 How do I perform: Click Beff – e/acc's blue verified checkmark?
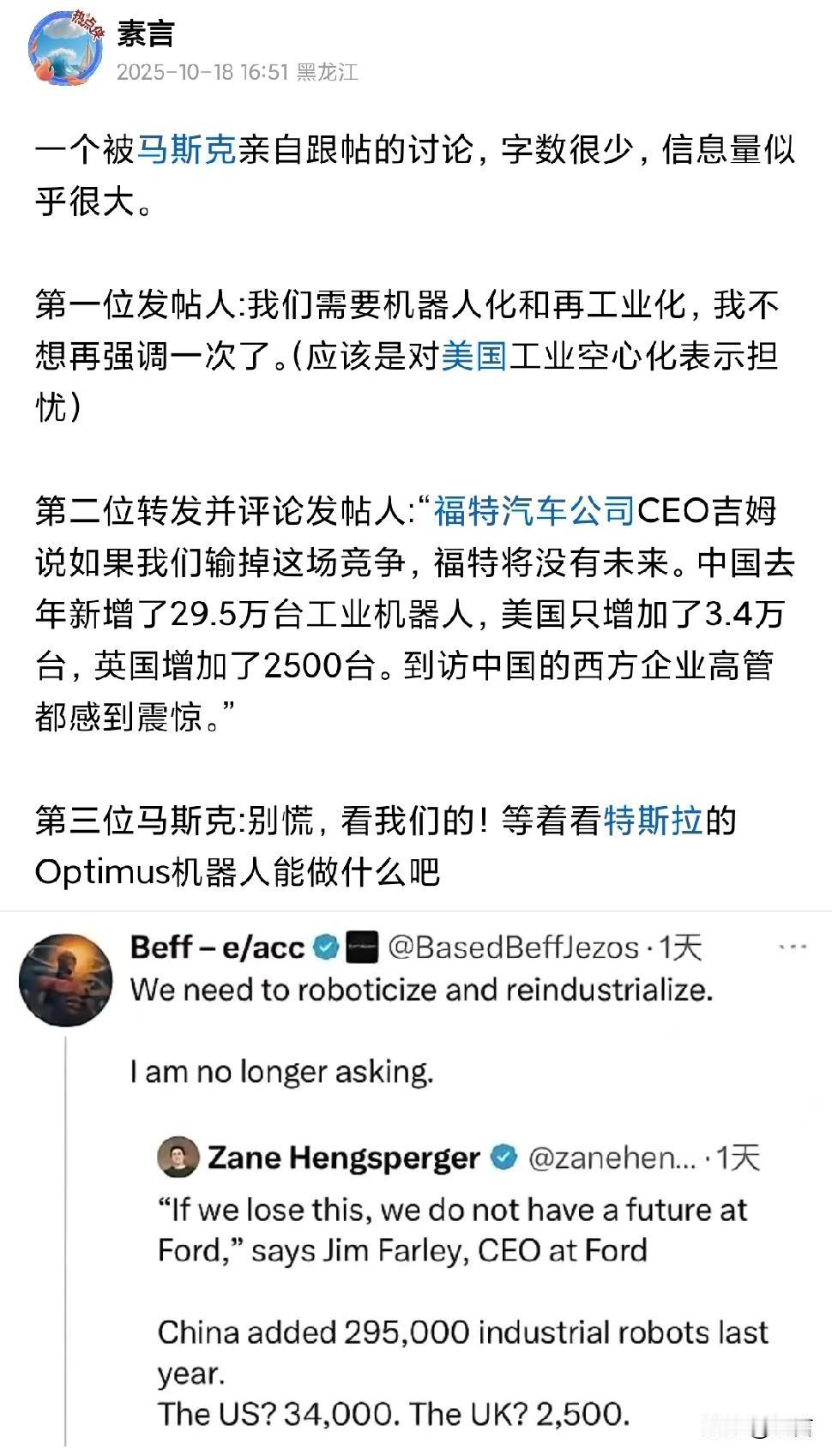(326, 948)
